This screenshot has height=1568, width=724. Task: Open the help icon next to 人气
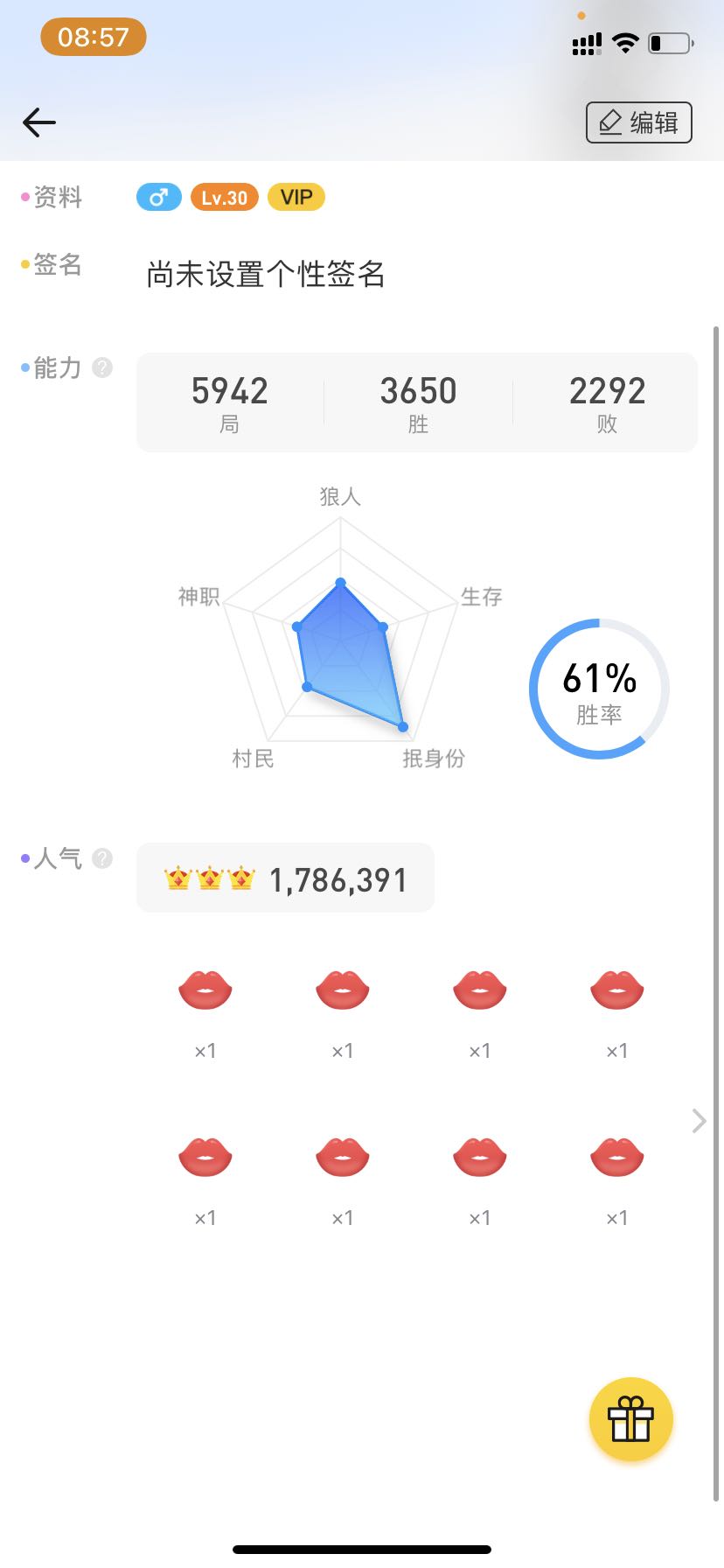point(102,858)
